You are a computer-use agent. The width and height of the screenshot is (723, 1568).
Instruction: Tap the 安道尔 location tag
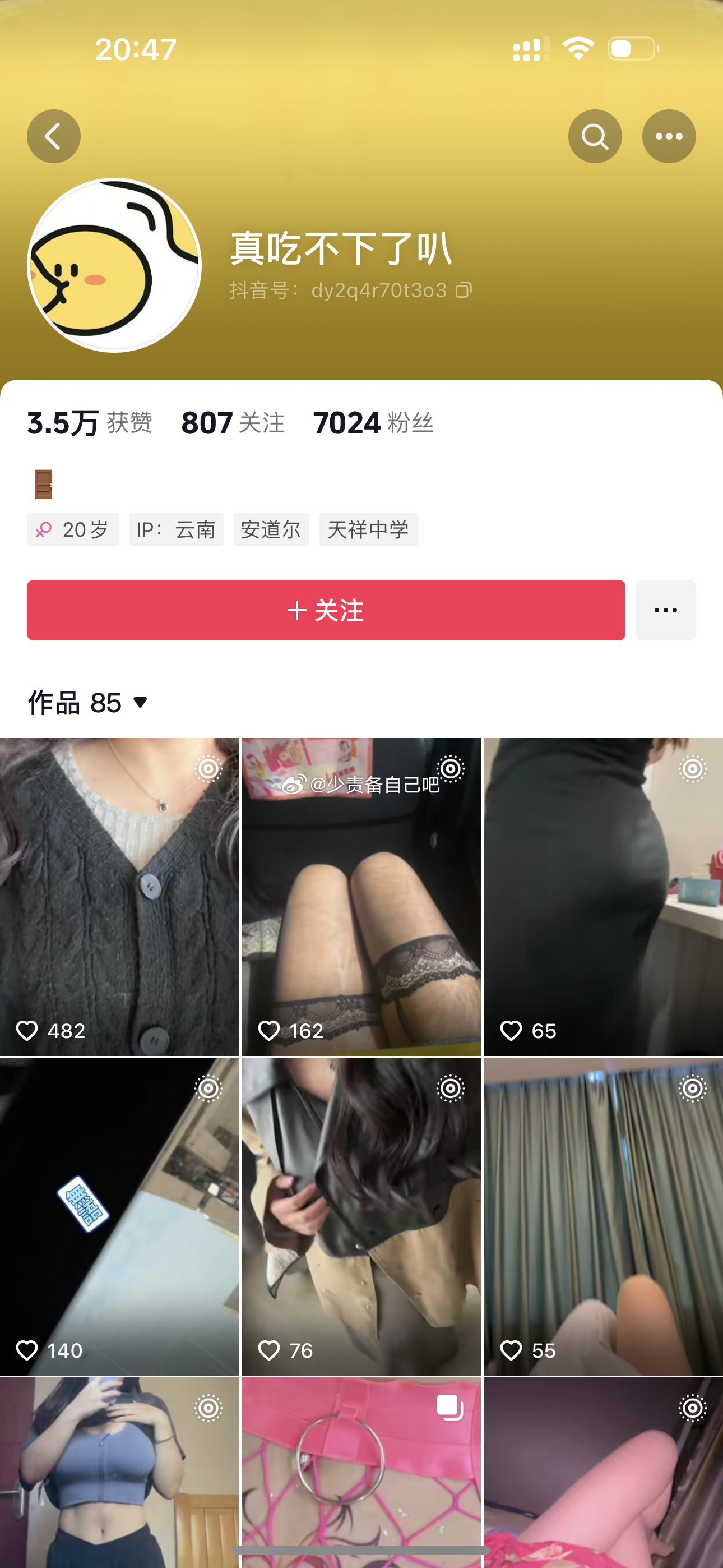click(x=271, y=529)
